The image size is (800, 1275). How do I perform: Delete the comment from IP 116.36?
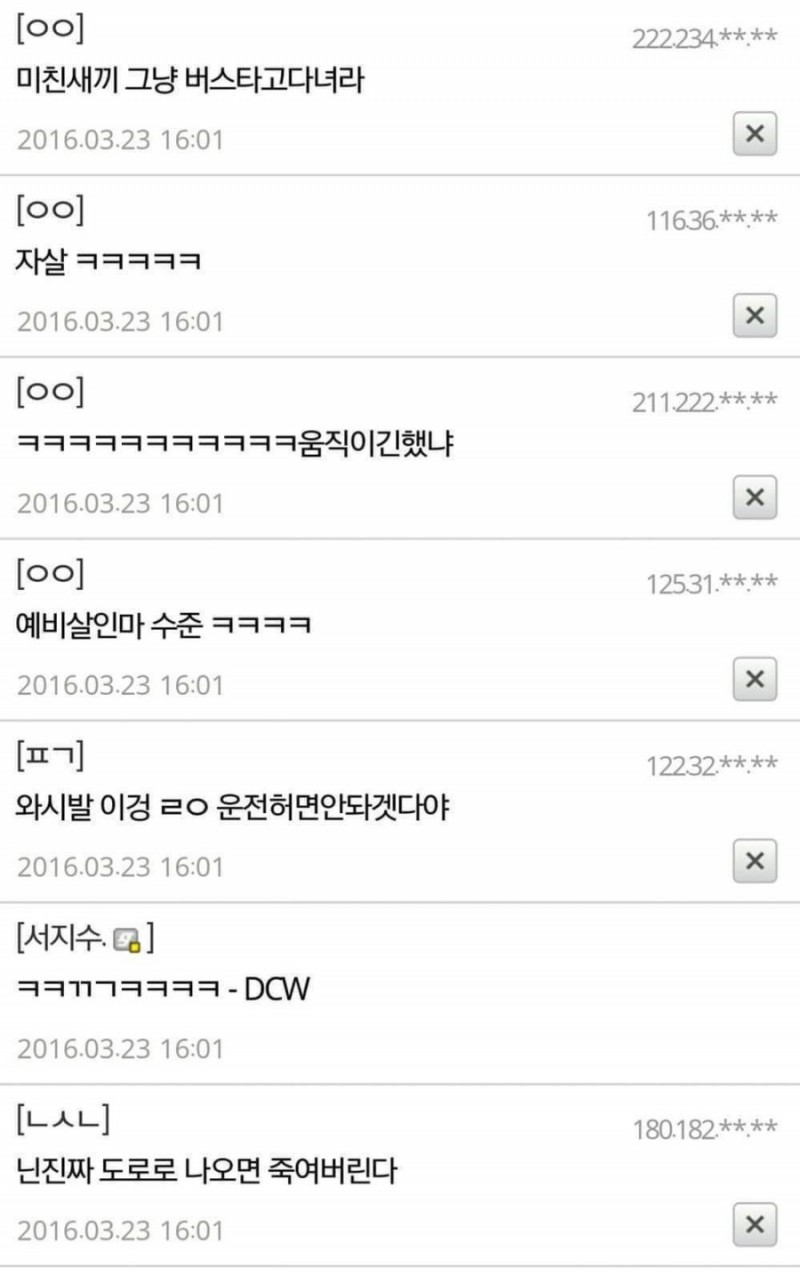coord(755,316)
